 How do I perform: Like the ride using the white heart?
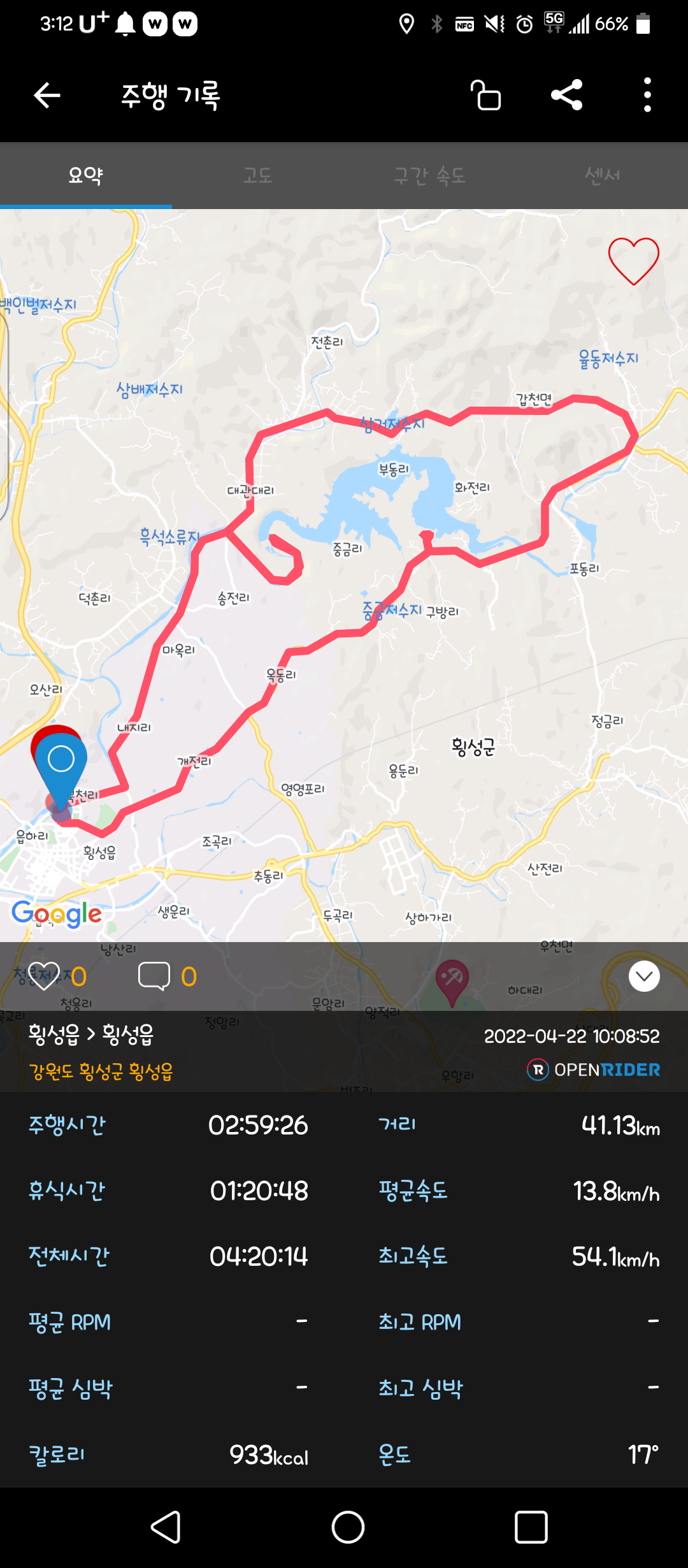tap(44, 976)
